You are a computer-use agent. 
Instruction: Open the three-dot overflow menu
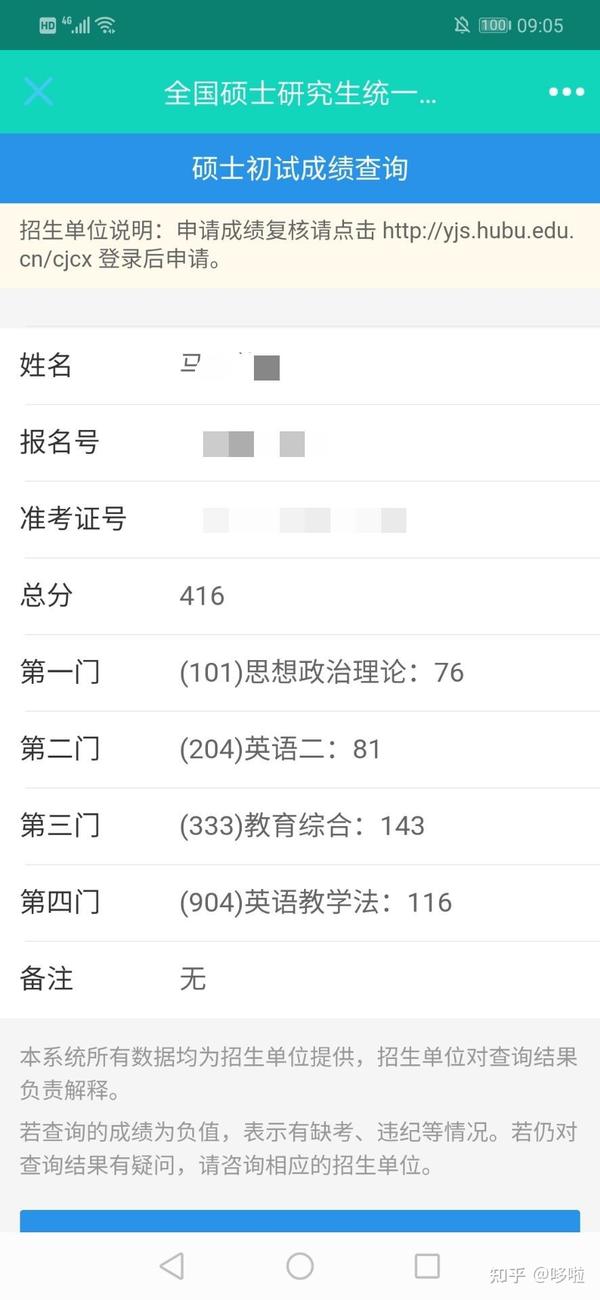tap(566, 92)
